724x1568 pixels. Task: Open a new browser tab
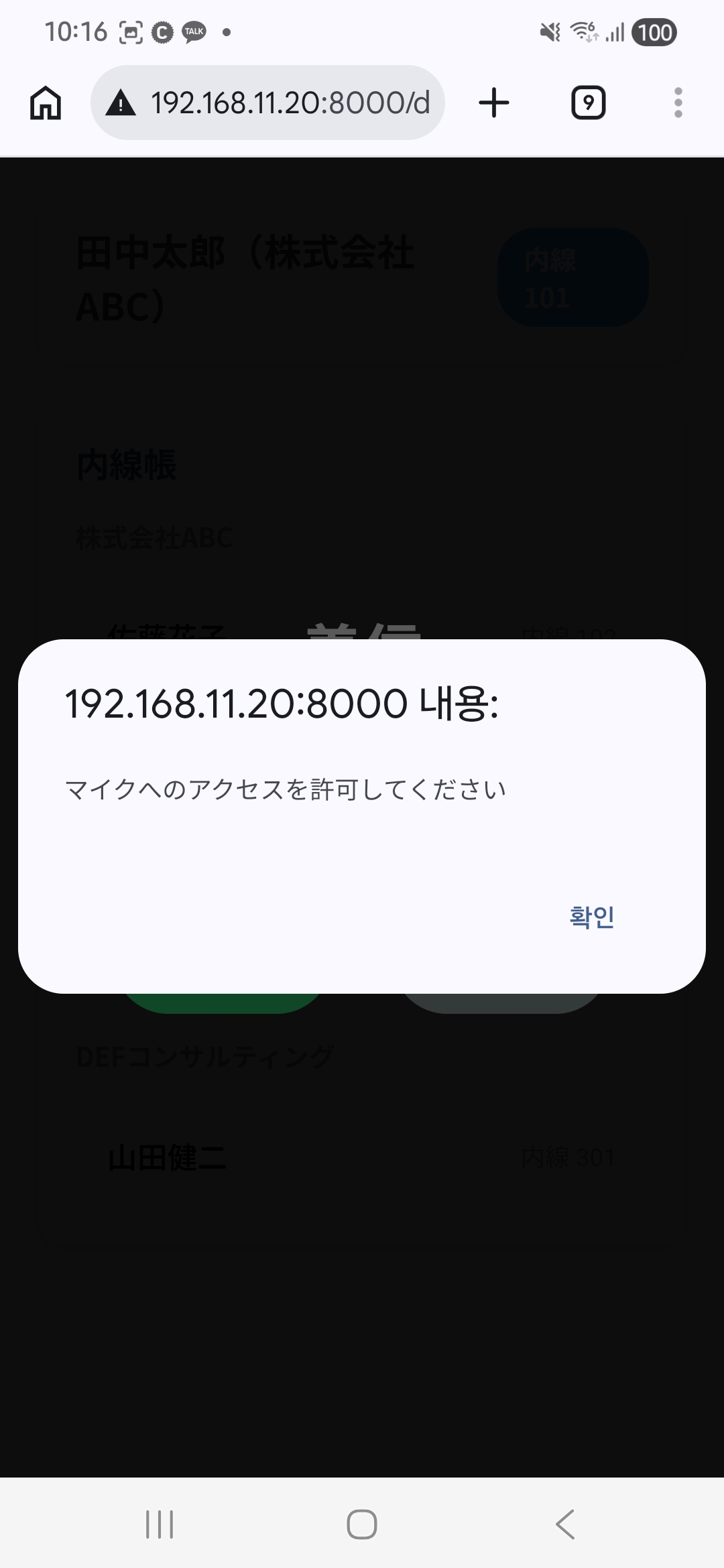[494, 103]
